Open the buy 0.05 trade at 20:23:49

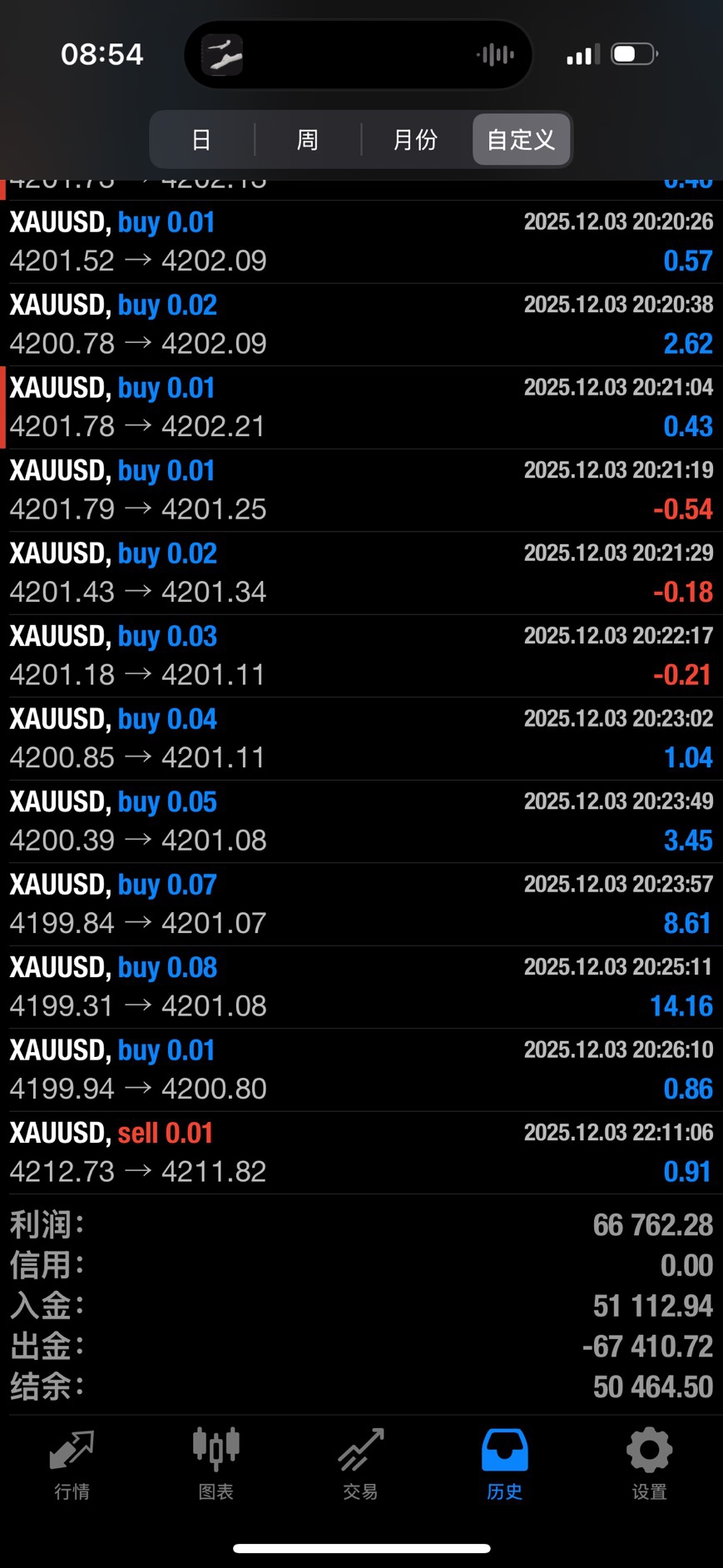click(x=361, y=821)
